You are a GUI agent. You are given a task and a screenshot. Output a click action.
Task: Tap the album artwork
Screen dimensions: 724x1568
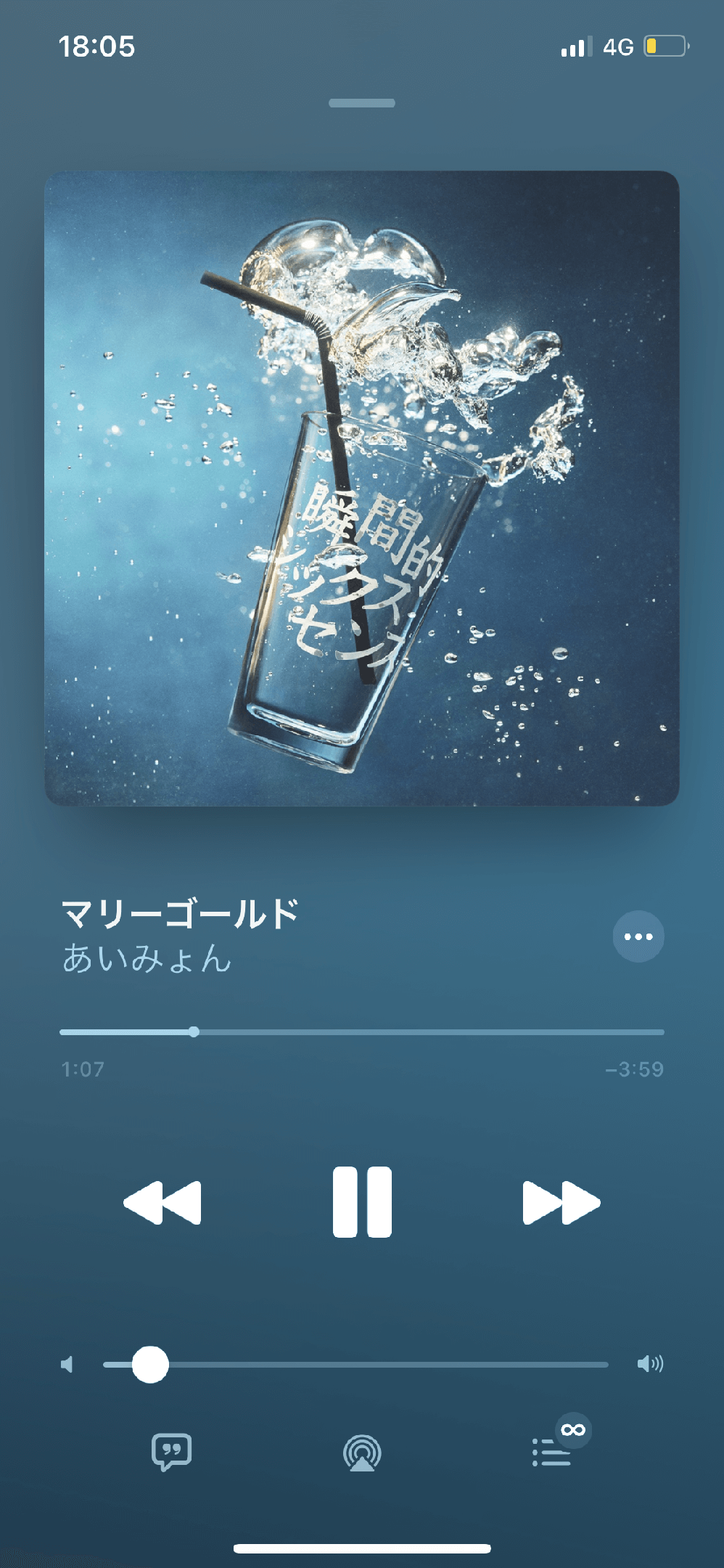362,488
